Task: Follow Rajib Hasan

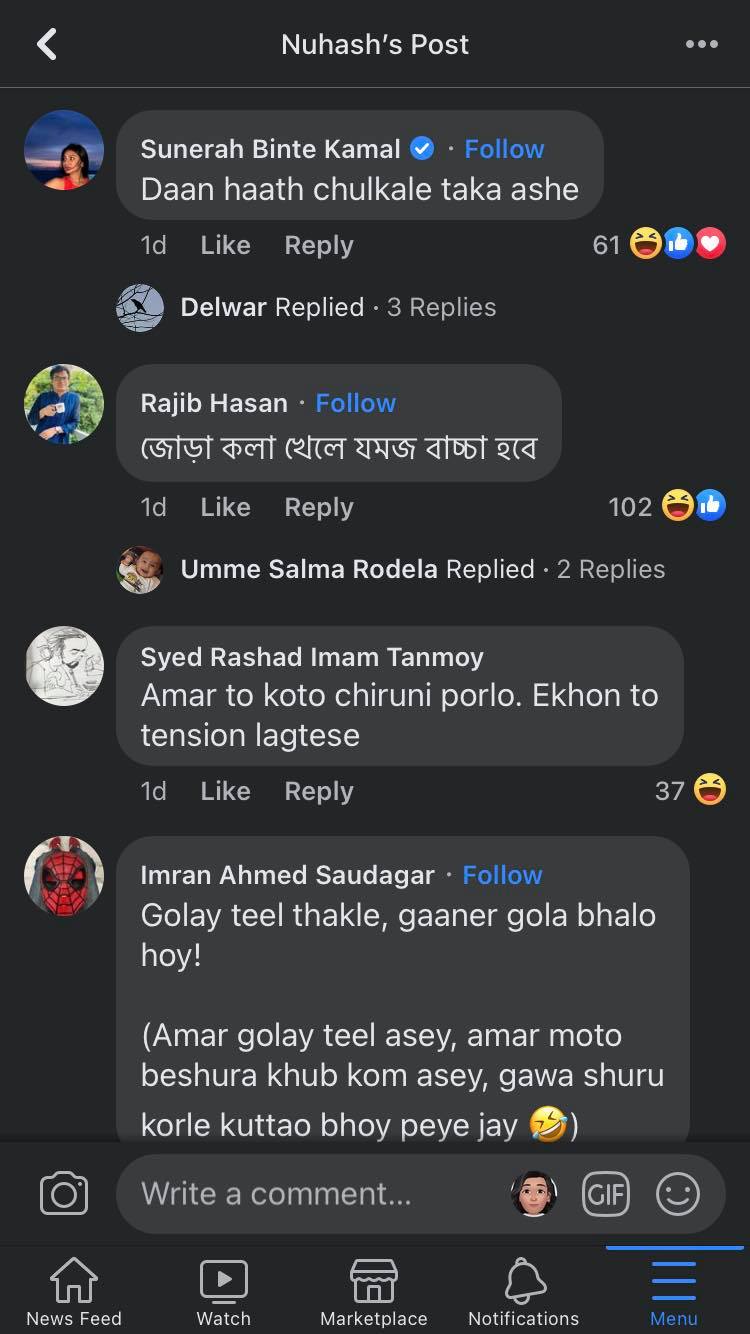Action: 355,403
